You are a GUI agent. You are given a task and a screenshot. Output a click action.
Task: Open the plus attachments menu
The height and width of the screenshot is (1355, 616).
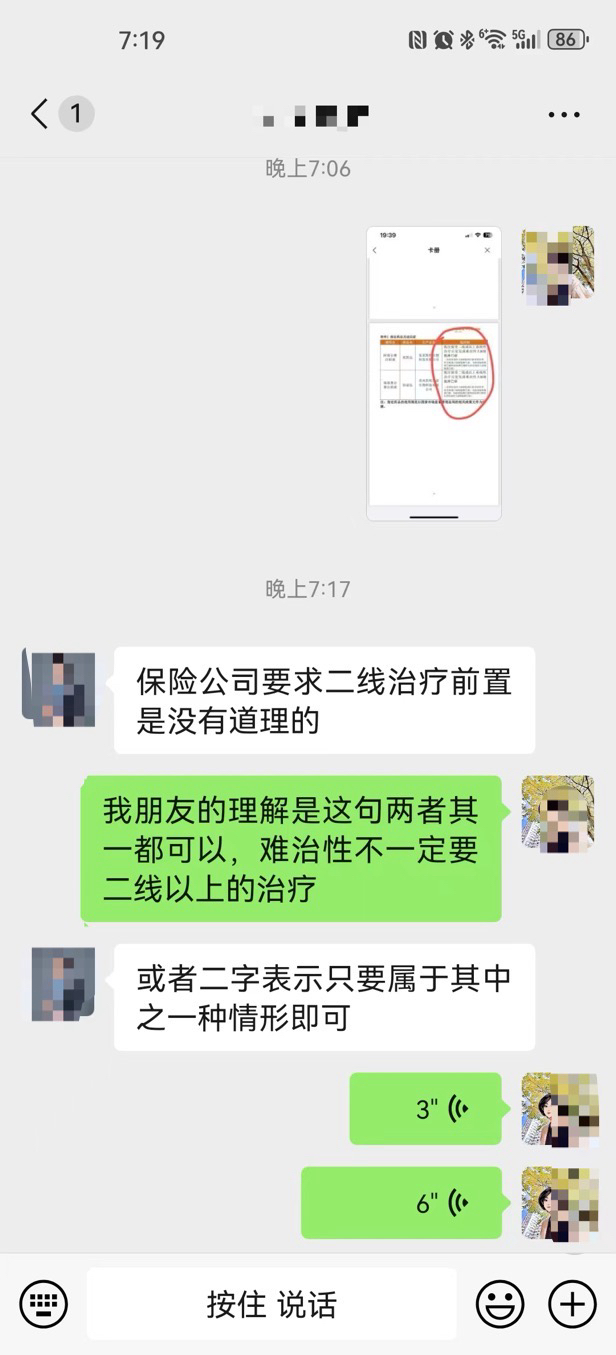coord(572,1304)
